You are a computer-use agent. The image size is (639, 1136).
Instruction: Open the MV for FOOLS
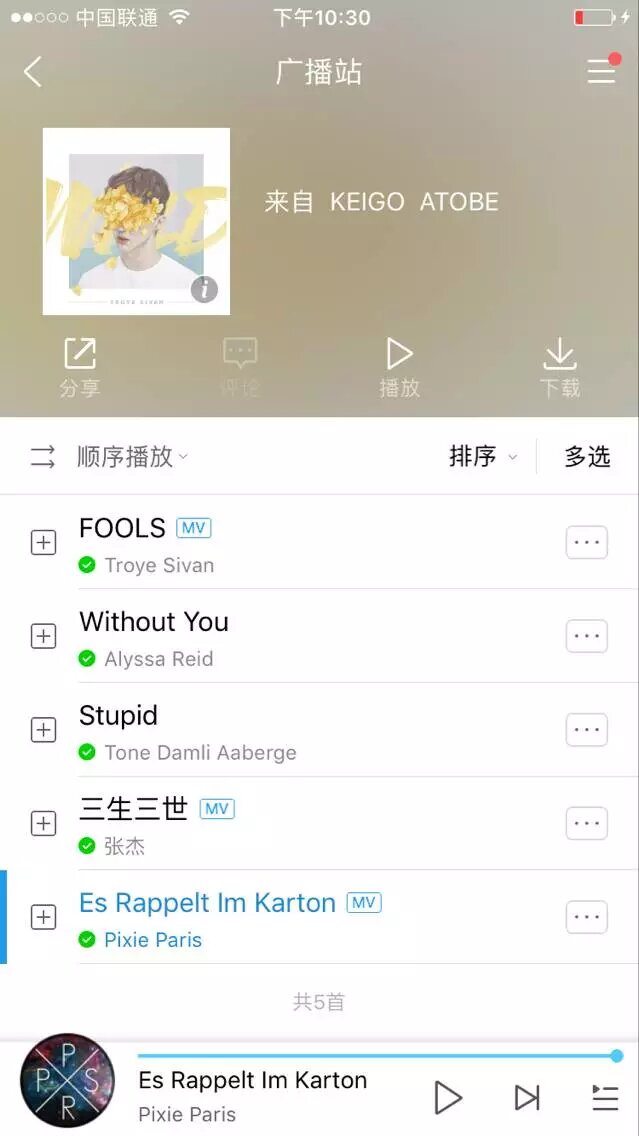[x=194, y=528]
